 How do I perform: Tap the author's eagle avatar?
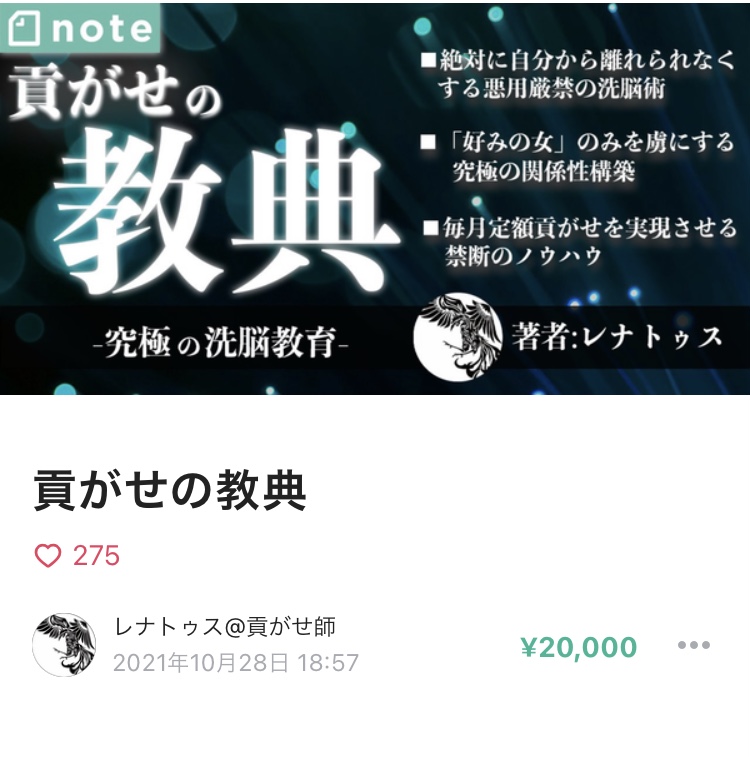click(65, 645)
